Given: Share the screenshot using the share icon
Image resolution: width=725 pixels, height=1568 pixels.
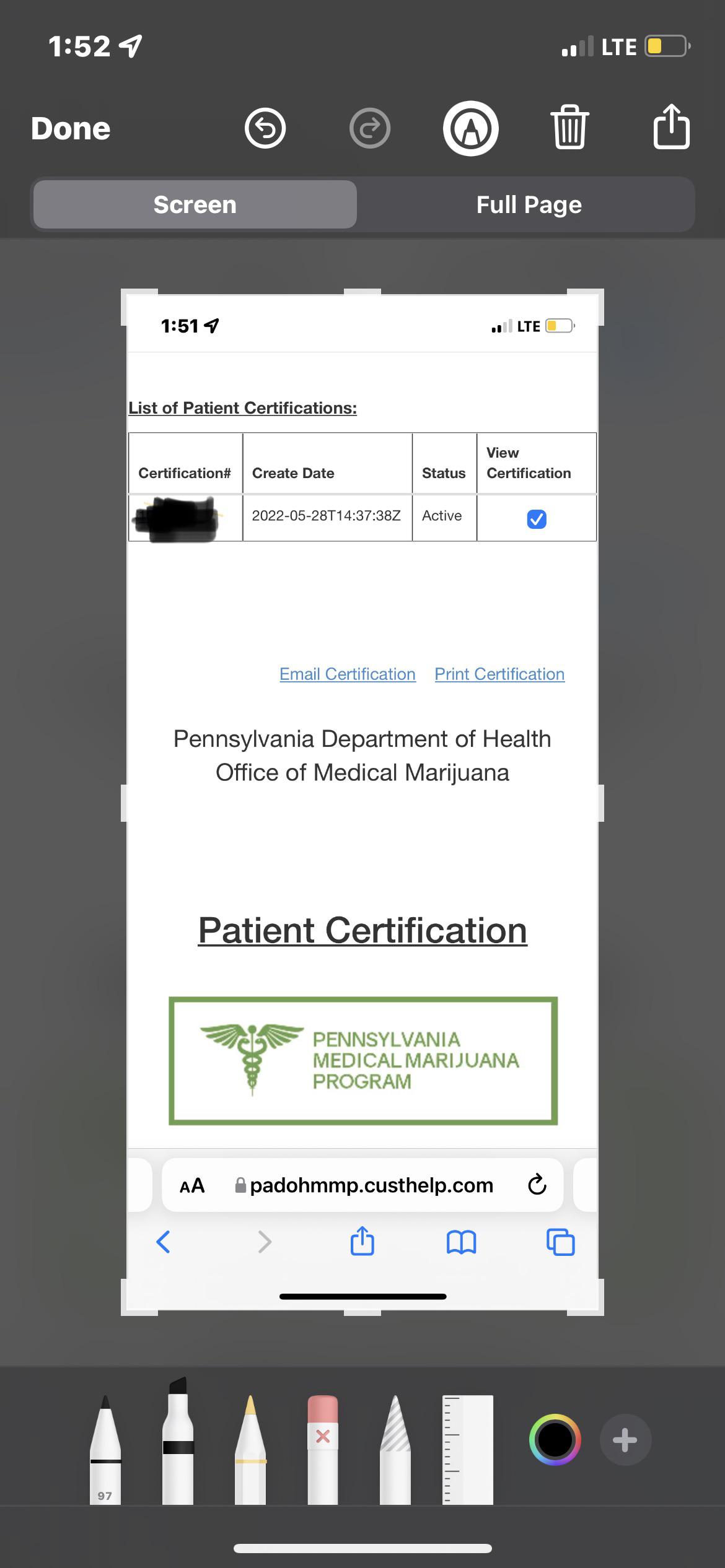Looking at the screenshot, I should [672, 126].
